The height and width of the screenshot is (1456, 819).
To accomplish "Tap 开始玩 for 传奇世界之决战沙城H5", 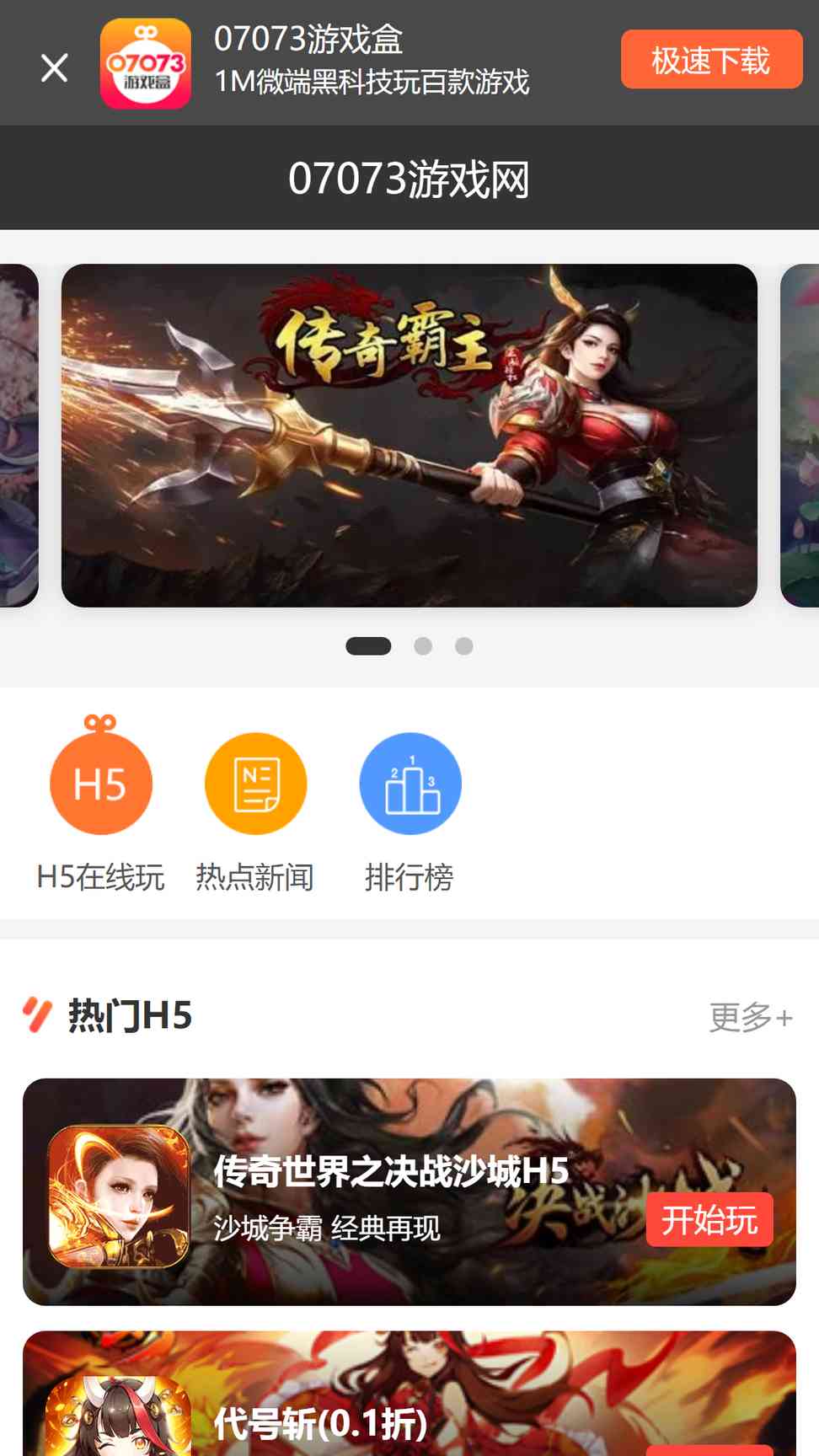I will pyautogui.click(x=709, y=1219).
